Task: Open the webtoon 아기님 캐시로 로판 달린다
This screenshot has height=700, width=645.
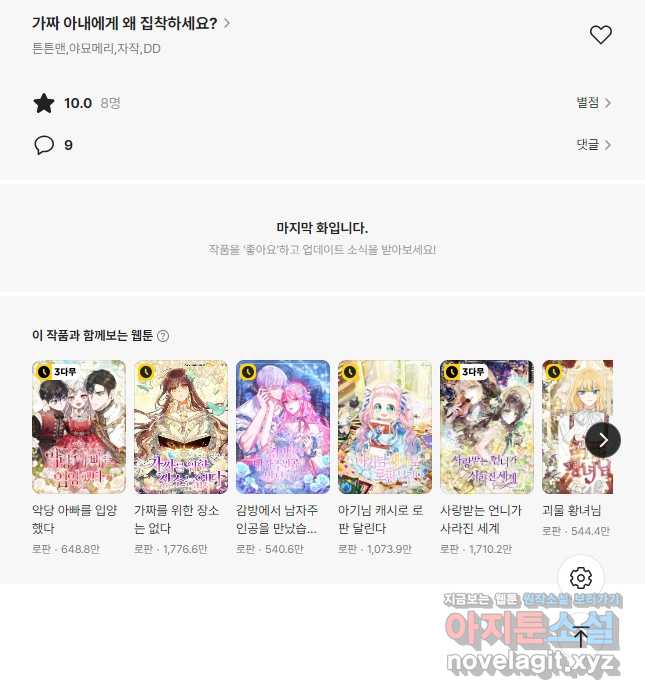Action: (x=385, y=428)
